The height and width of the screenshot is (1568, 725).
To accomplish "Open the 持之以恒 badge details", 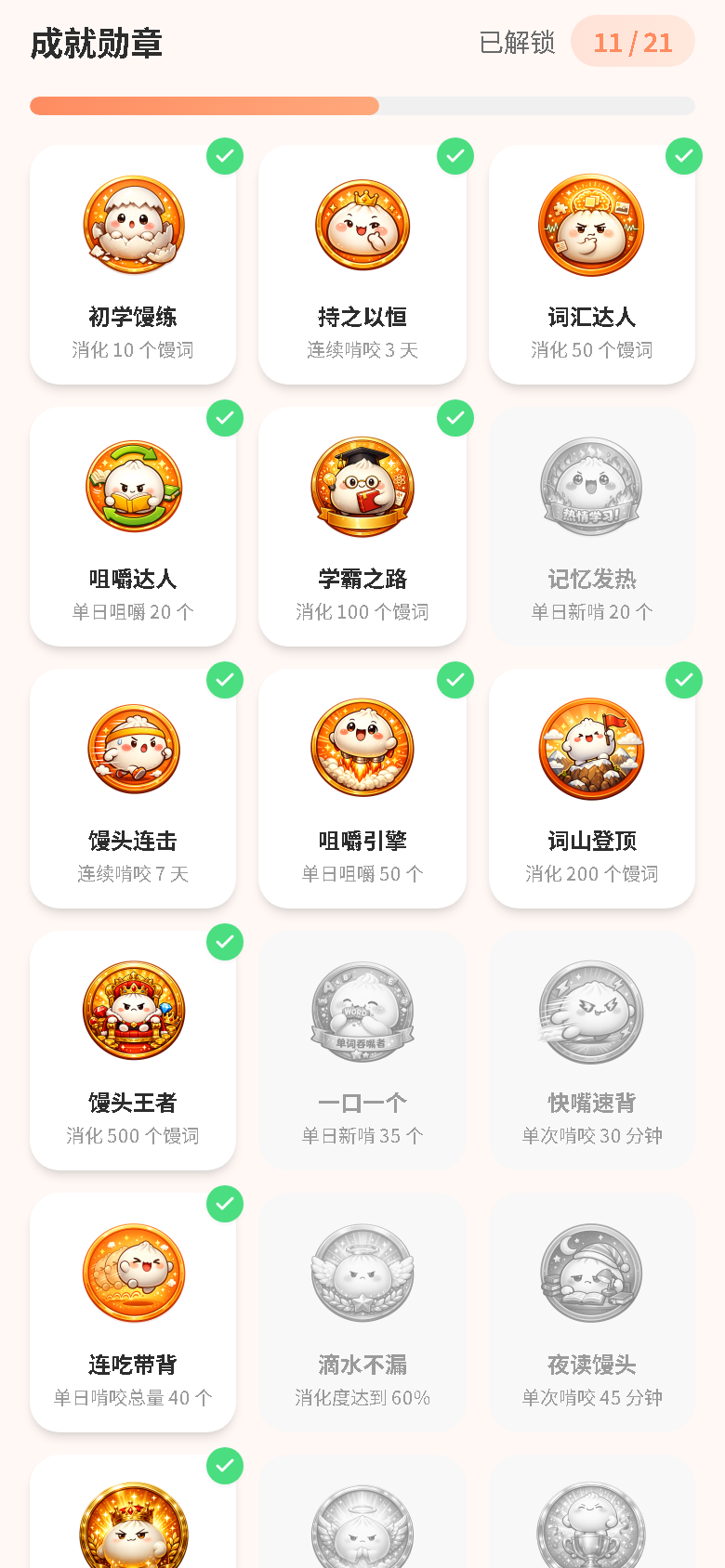I will [362, 225].
